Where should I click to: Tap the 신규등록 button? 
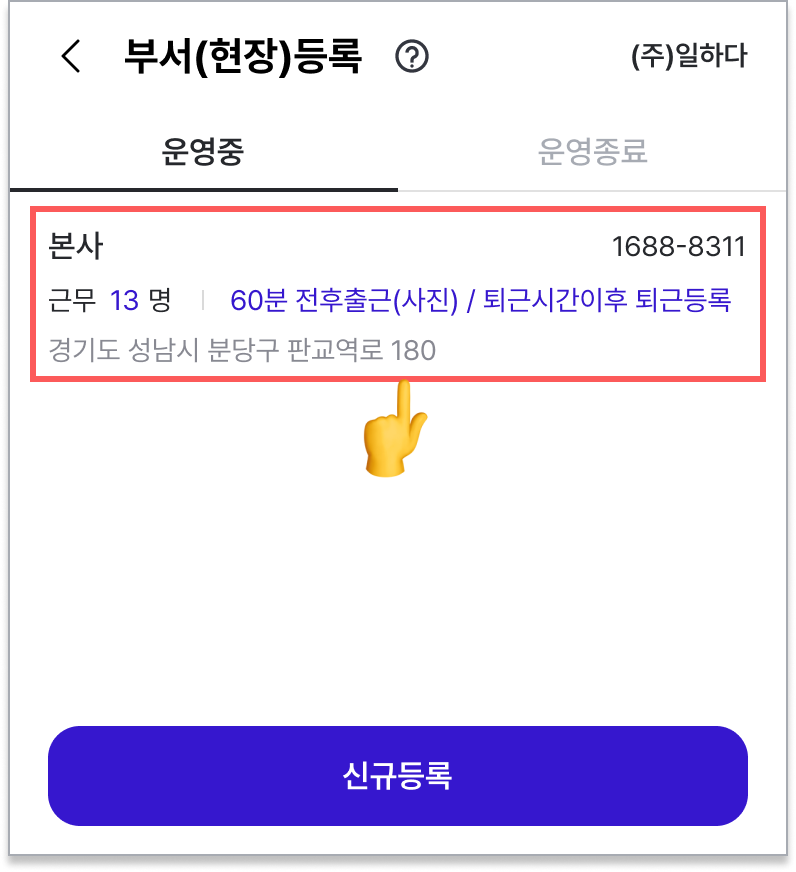click(398, 776)
